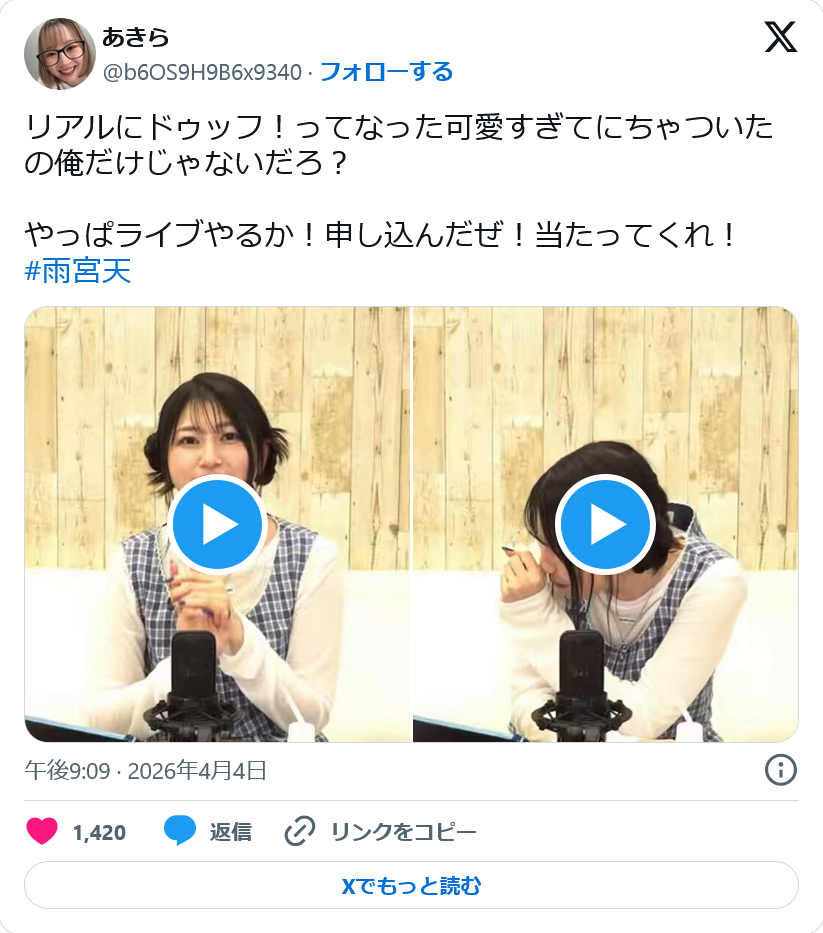This screenshot has height=933, width=823.
Task: Play the left video clip
Action: [x=217, y=524]
